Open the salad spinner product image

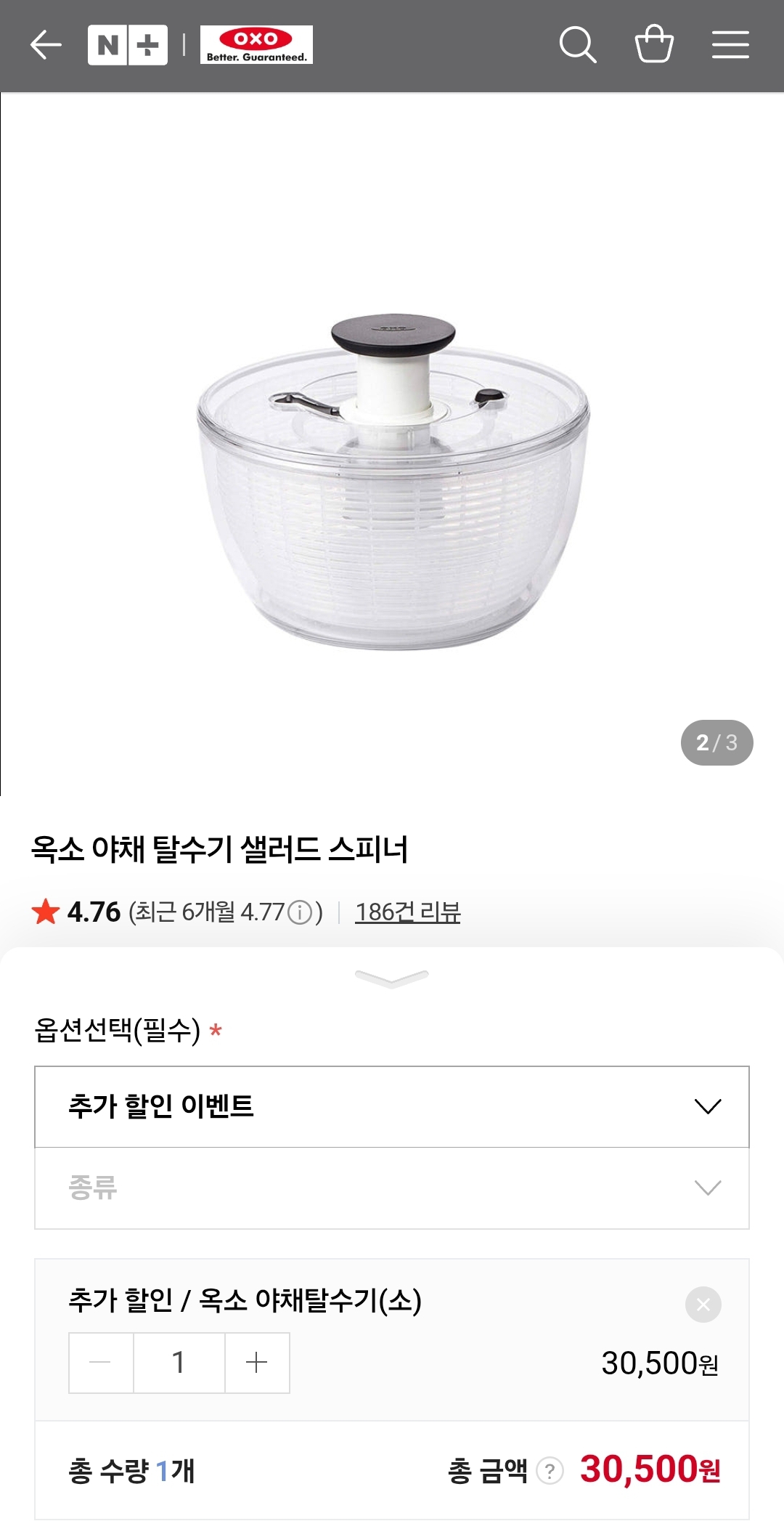[x=392, y=479]
